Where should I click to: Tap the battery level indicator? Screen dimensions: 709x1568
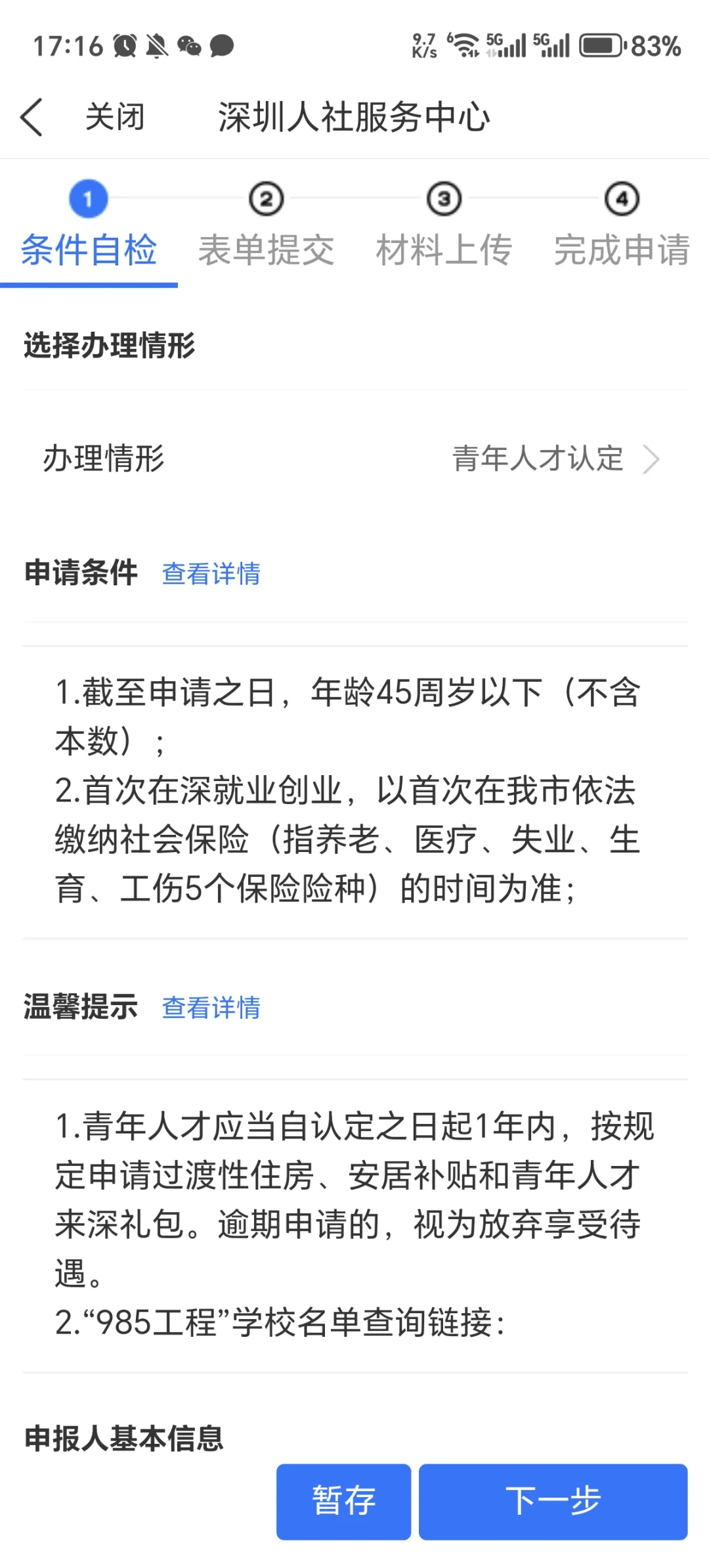tap(599, 45)
